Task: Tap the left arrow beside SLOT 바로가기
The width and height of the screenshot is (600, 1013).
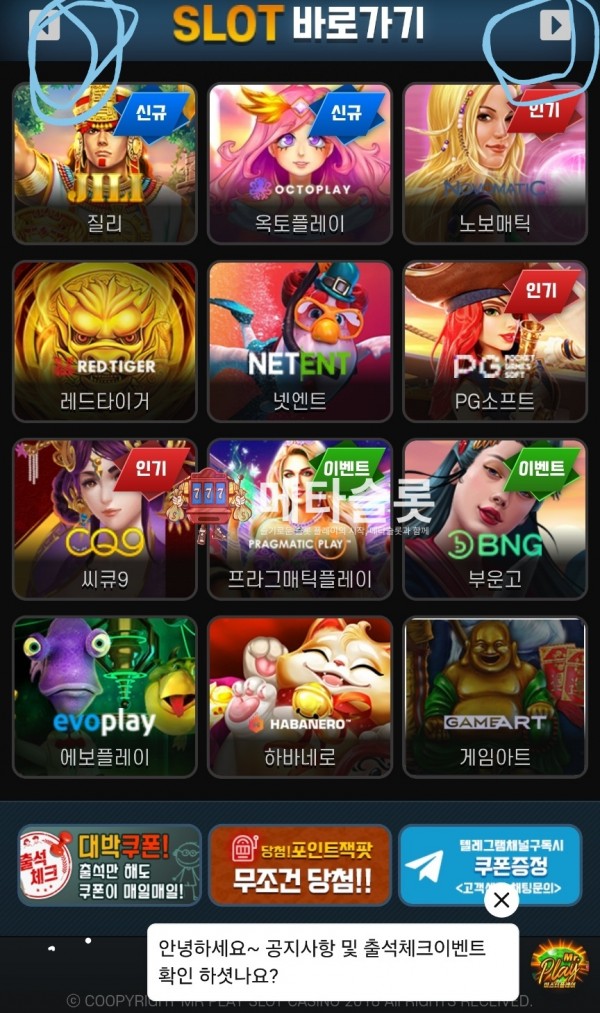Action: click(45, 24)
